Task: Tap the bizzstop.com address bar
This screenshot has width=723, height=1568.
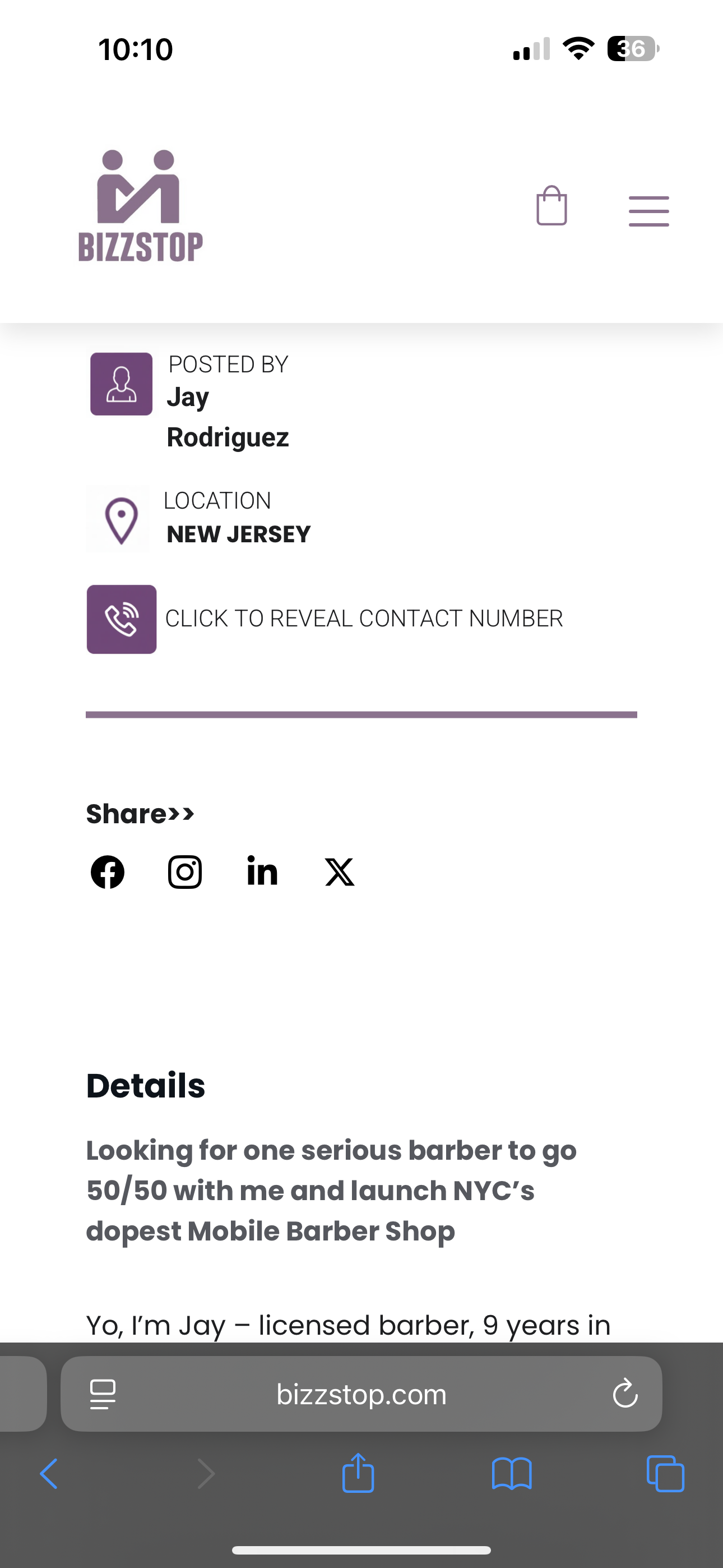Action: point(361,1393)
